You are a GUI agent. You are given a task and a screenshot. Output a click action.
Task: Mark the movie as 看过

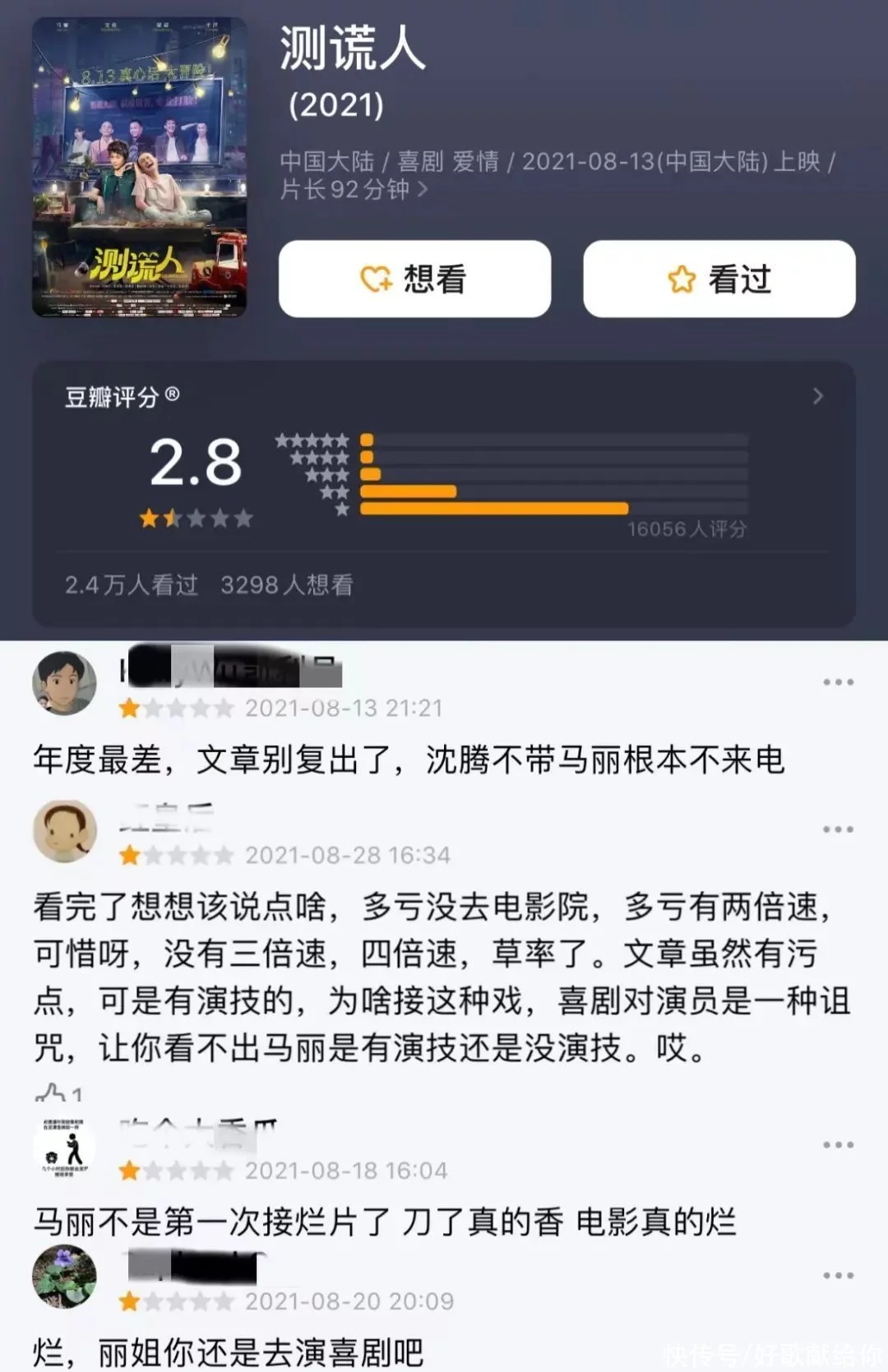pyautogui.click(x=719, y=279)
